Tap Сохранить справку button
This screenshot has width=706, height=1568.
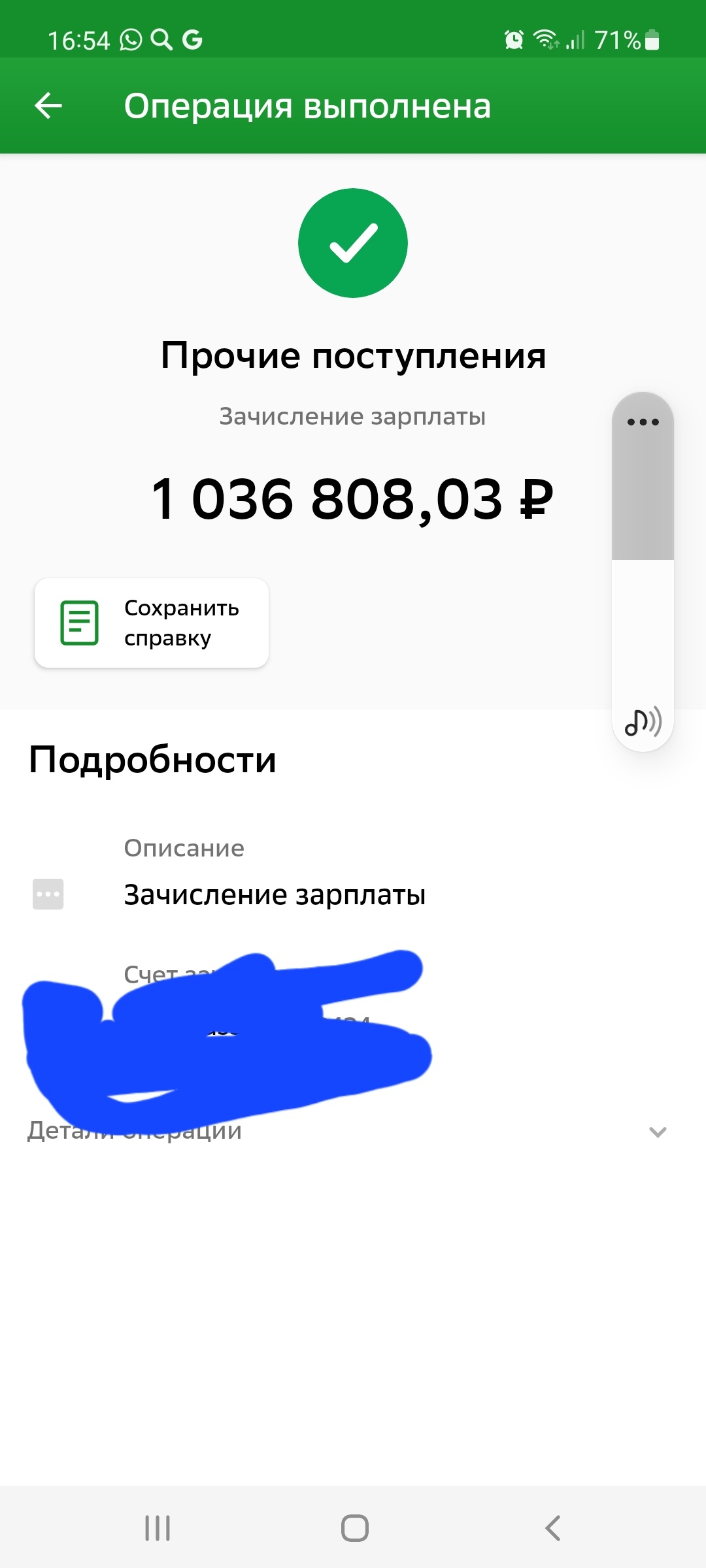pos(152,623)
